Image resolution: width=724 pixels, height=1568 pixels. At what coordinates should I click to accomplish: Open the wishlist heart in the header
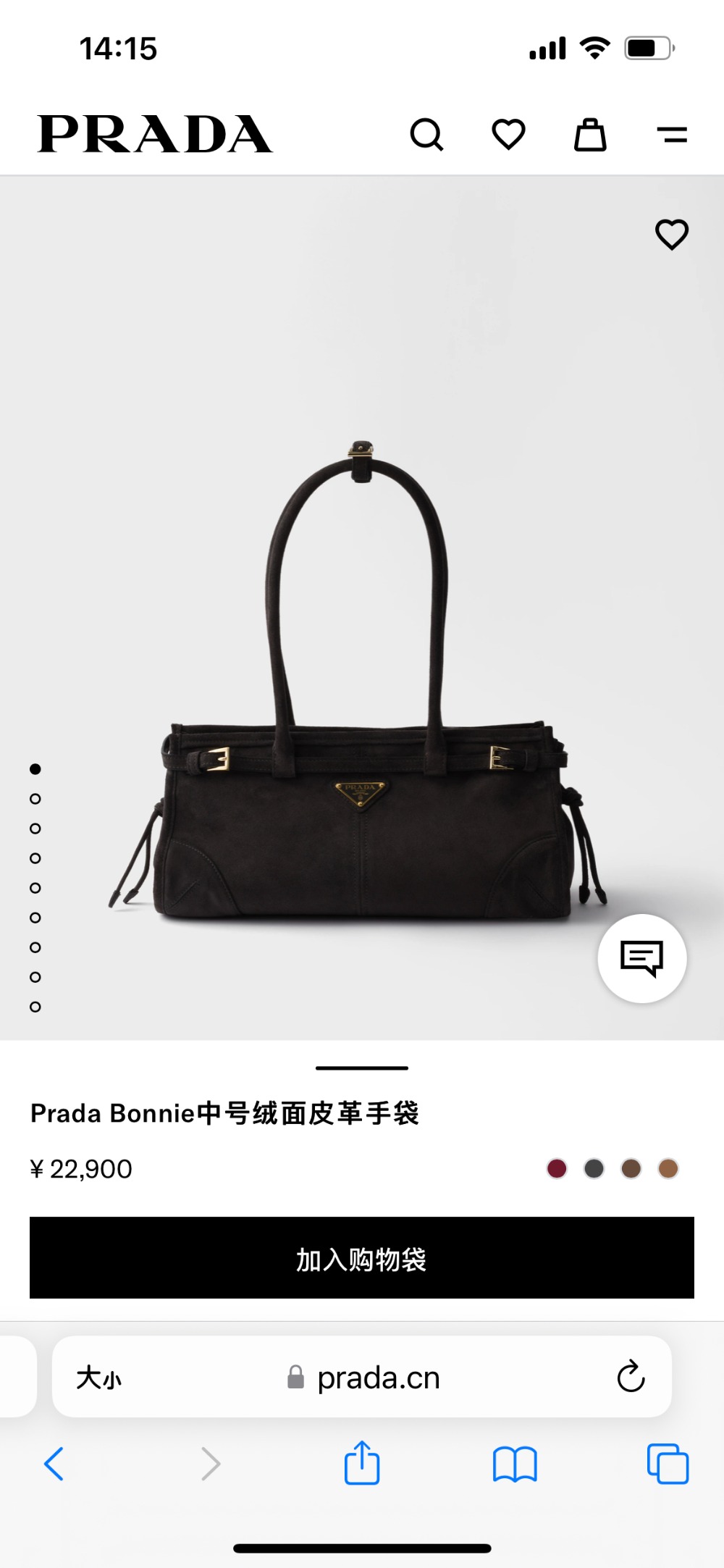pyautogui.click(x=508, y=135)
